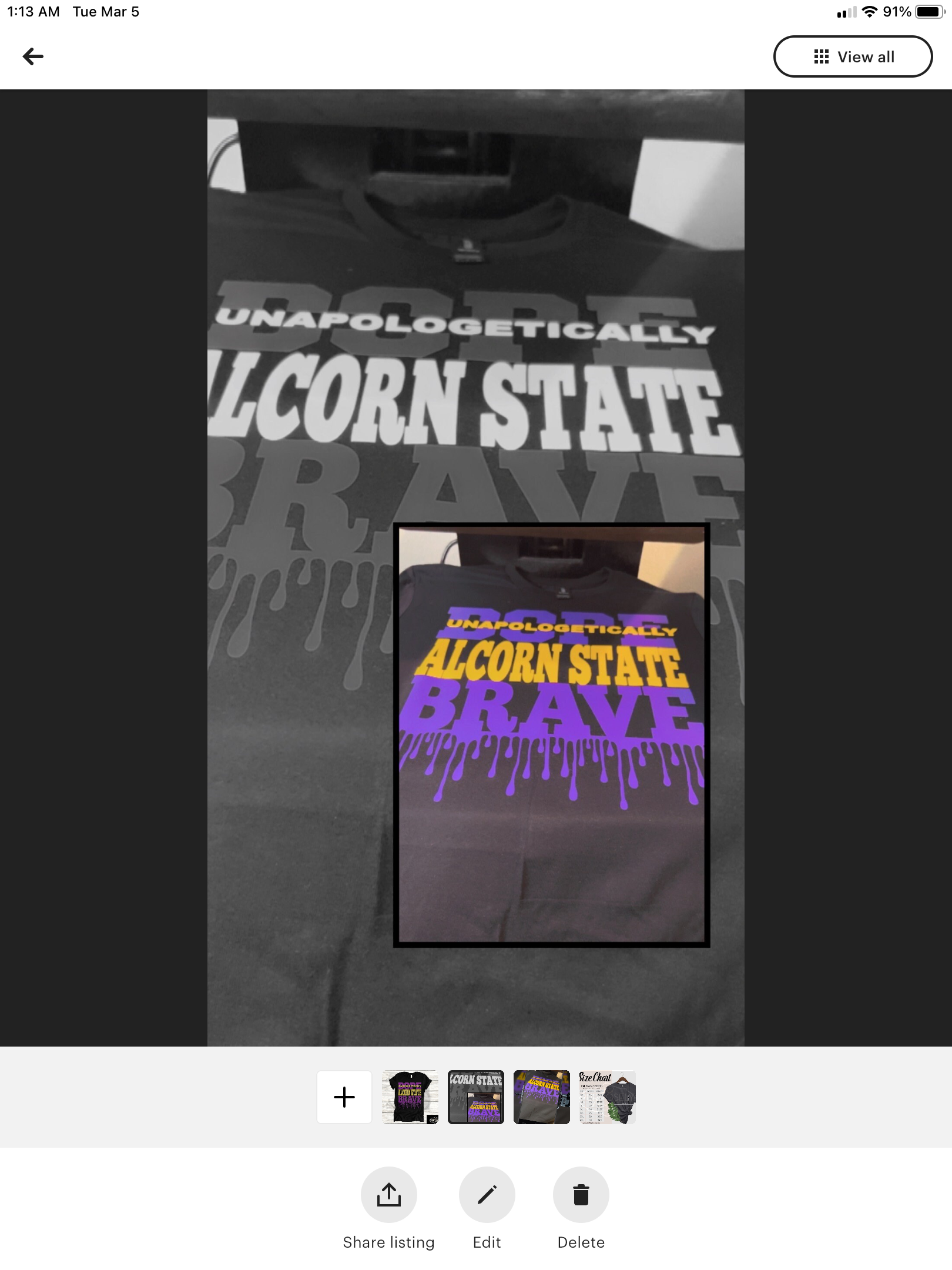Select the angled shirt photo thumbnail
952x1270 pixels.
tap(542, 1097)
